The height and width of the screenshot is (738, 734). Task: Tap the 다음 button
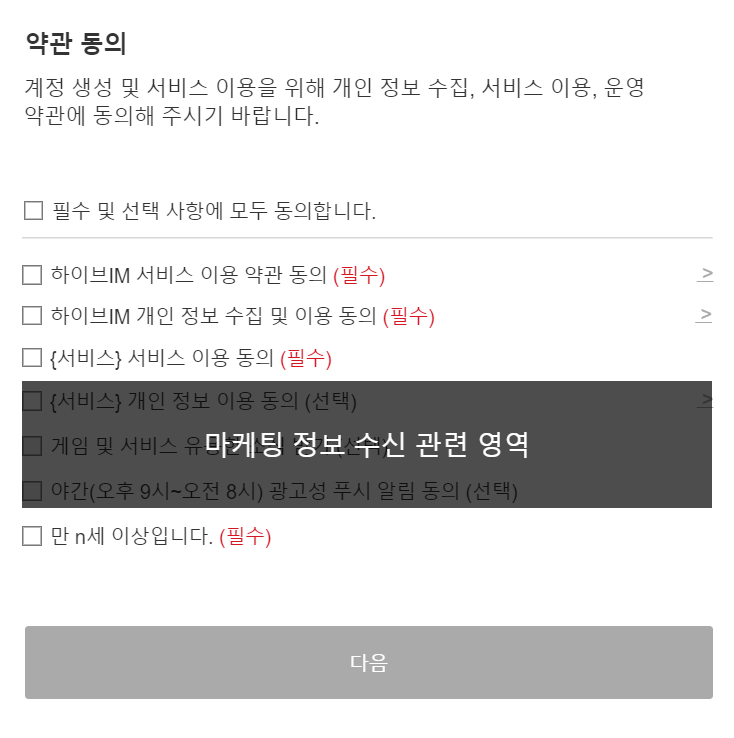coord(368,662)
